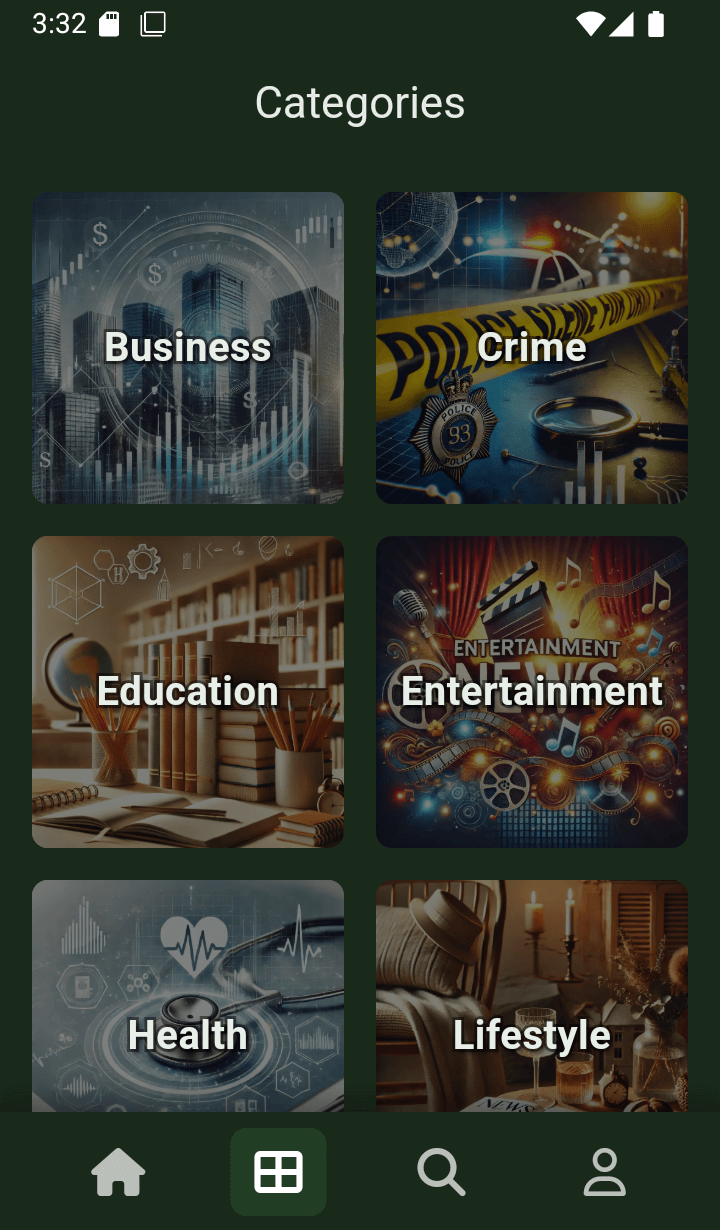Open the Profile tab

click(604, 1172)
